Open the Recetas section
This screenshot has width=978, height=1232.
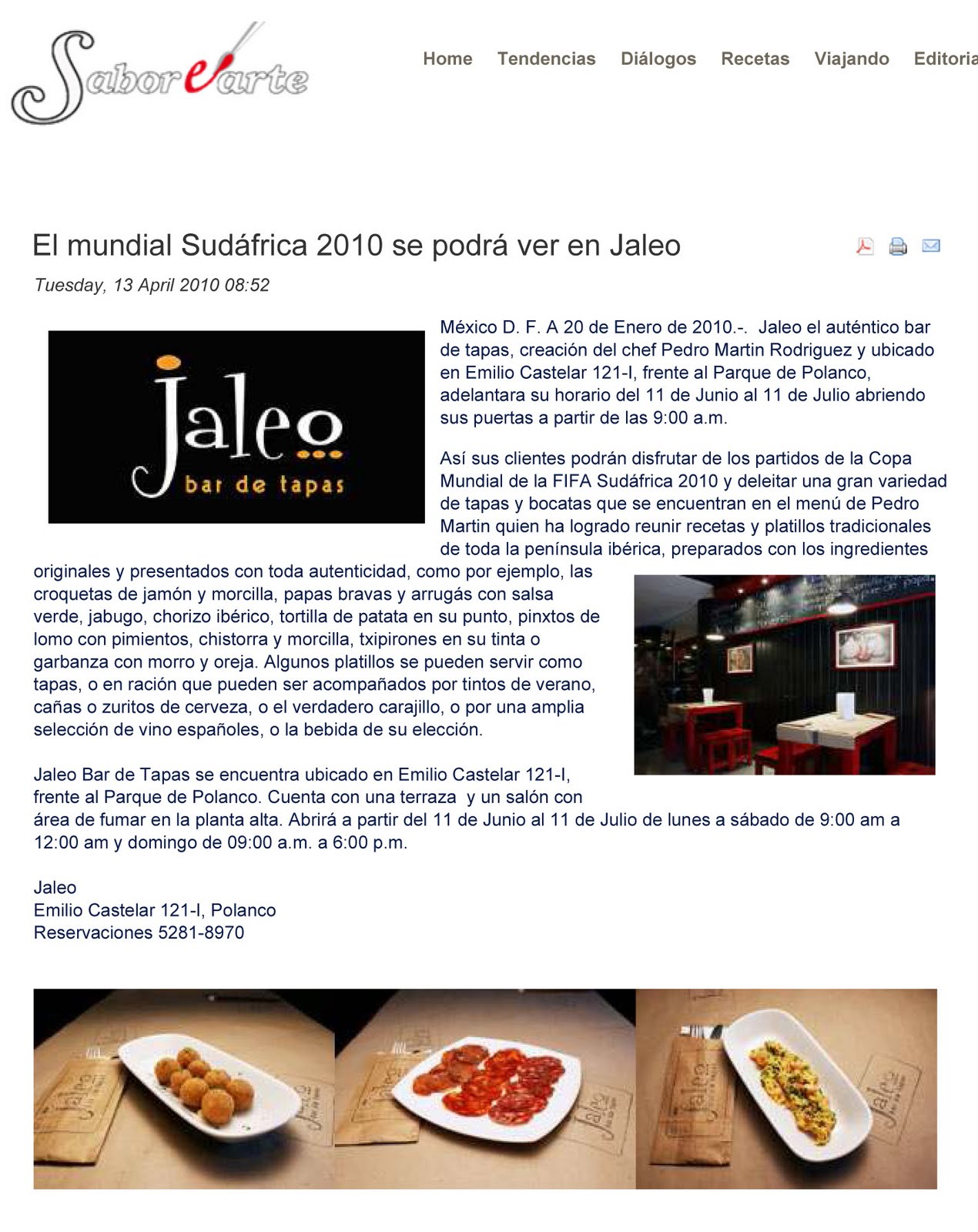pos(755,59)
